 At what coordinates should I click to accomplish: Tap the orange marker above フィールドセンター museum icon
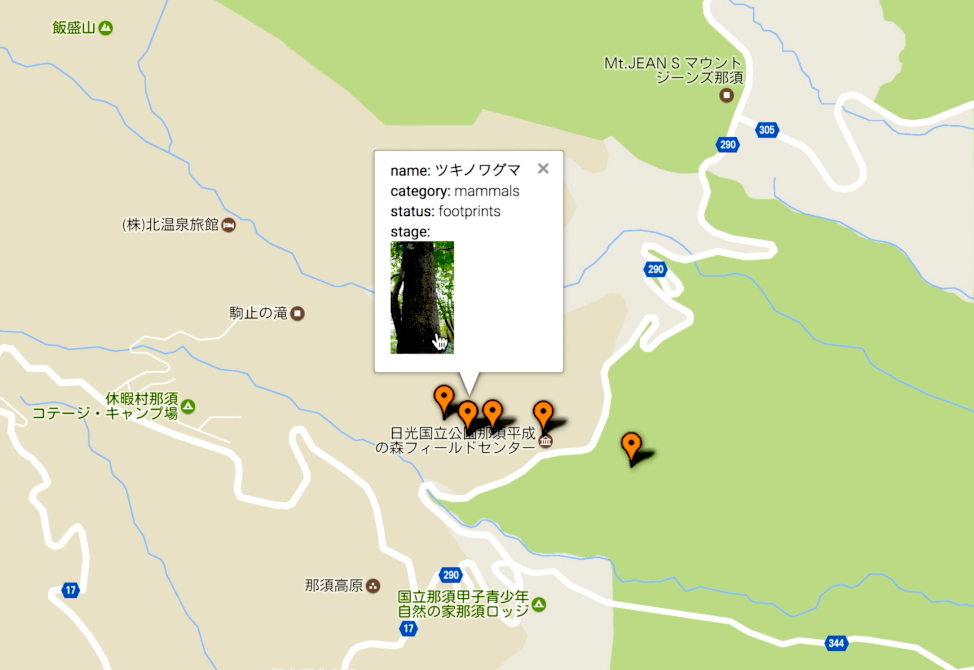point(542,414)
